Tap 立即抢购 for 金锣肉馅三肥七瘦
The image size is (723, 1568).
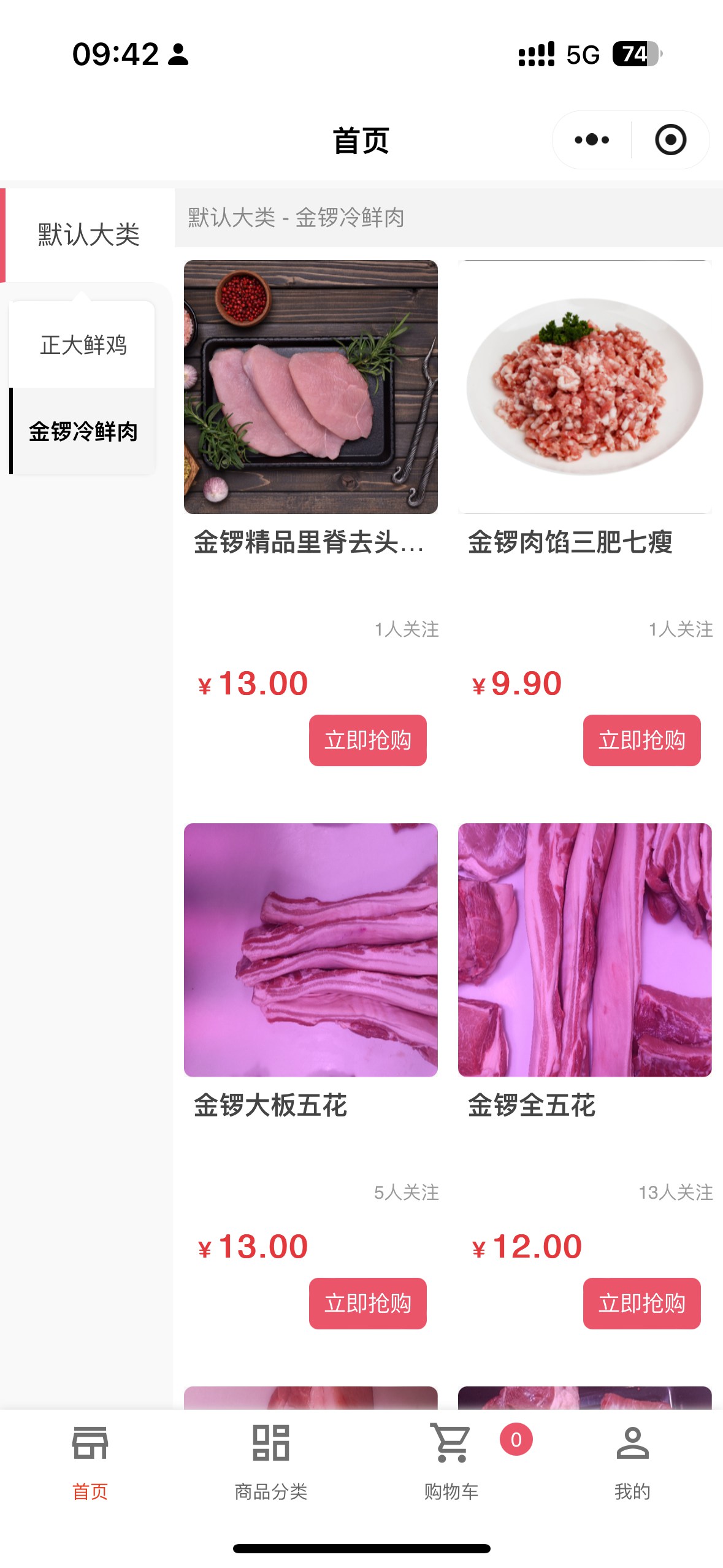[x=641, y=740]
